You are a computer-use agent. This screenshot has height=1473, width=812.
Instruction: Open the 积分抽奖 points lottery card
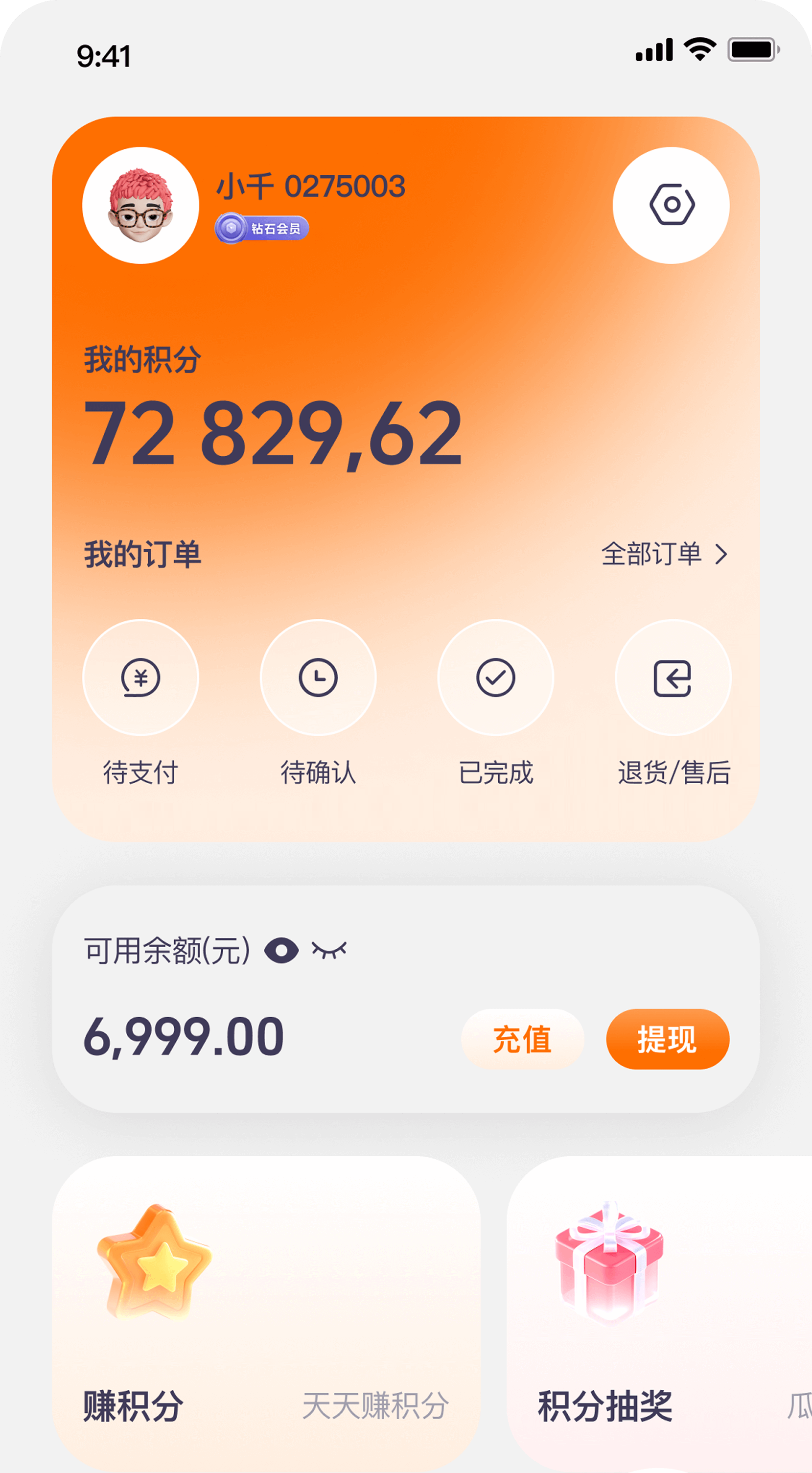[659, 1314]
